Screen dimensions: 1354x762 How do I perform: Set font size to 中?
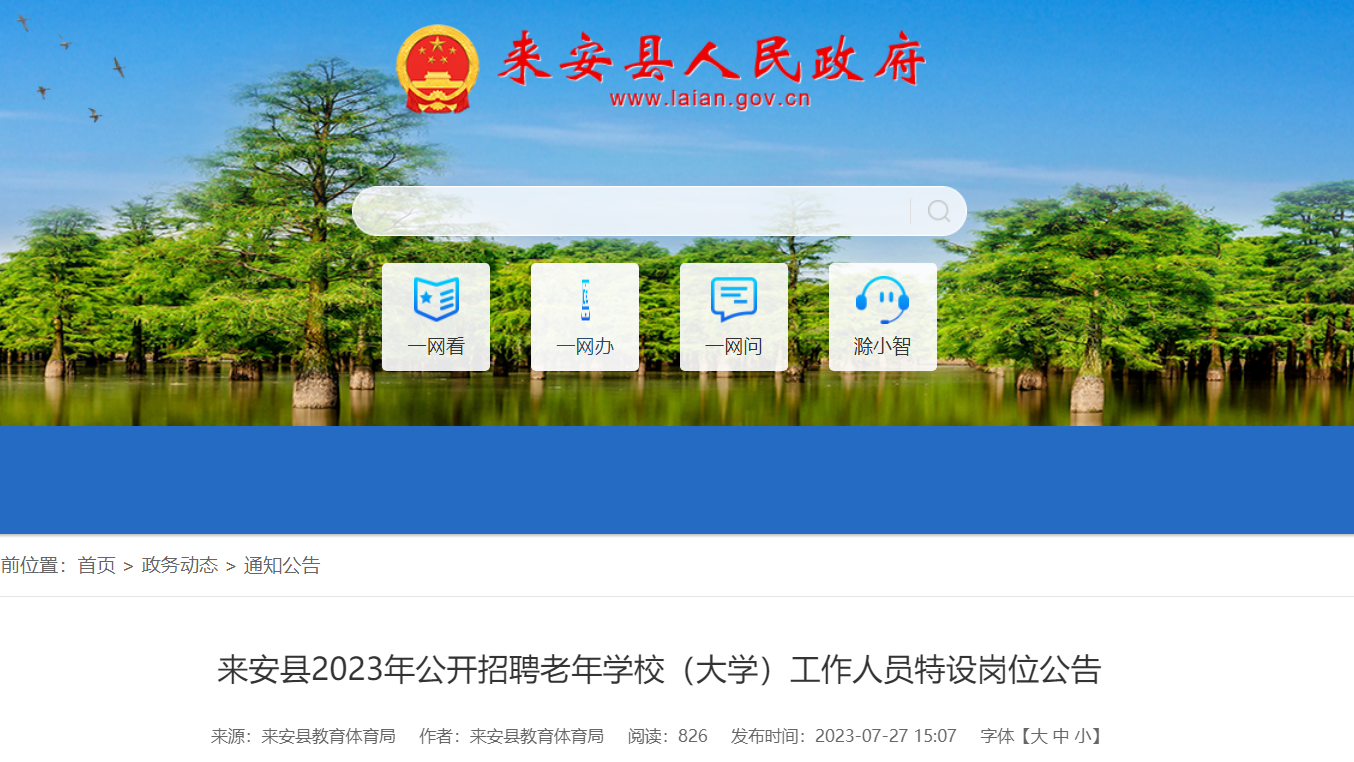pyautogui.click(x=1061, y=737)
